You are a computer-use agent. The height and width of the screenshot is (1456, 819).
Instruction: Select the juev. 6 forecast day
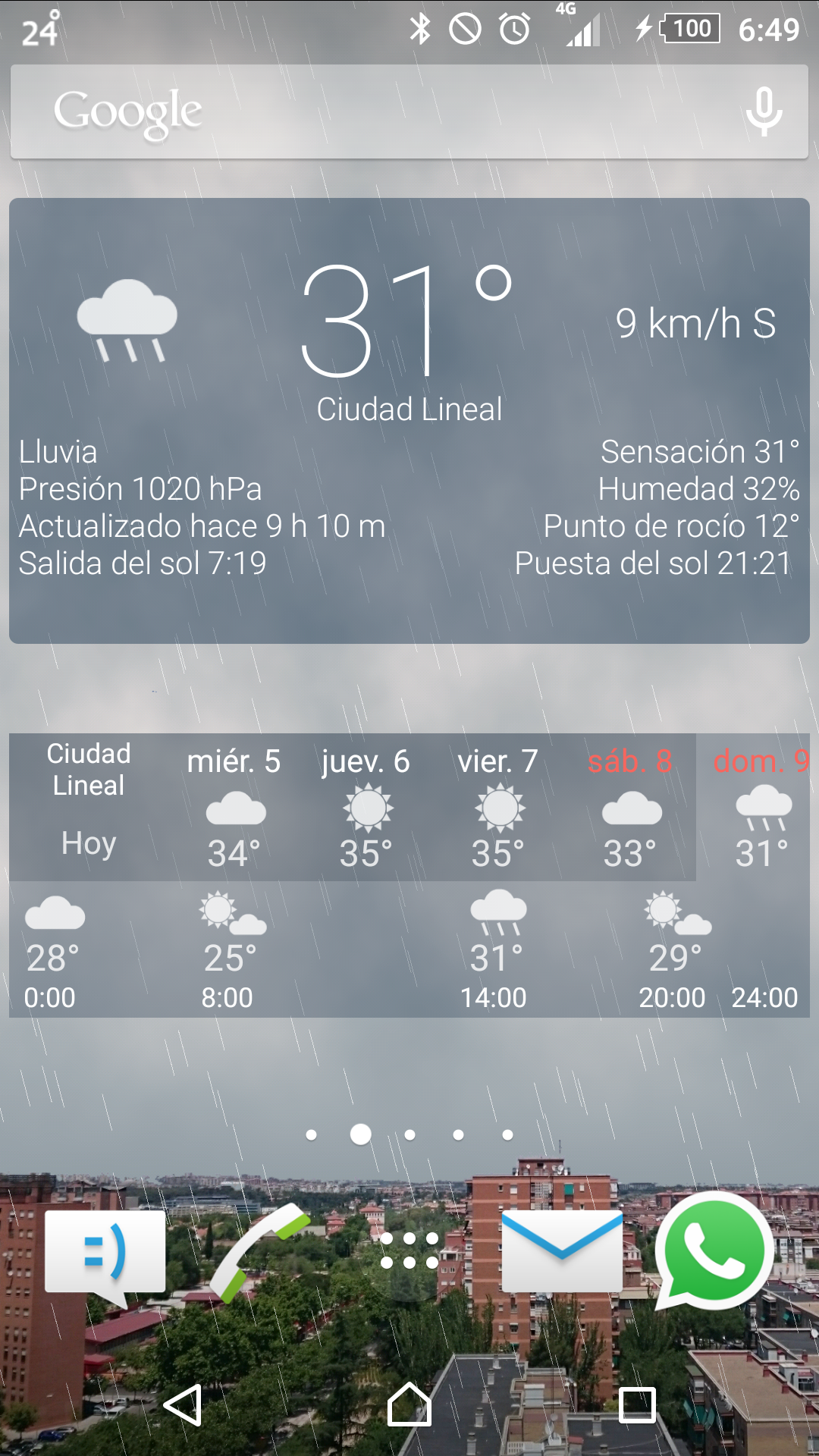pos(366,808)
